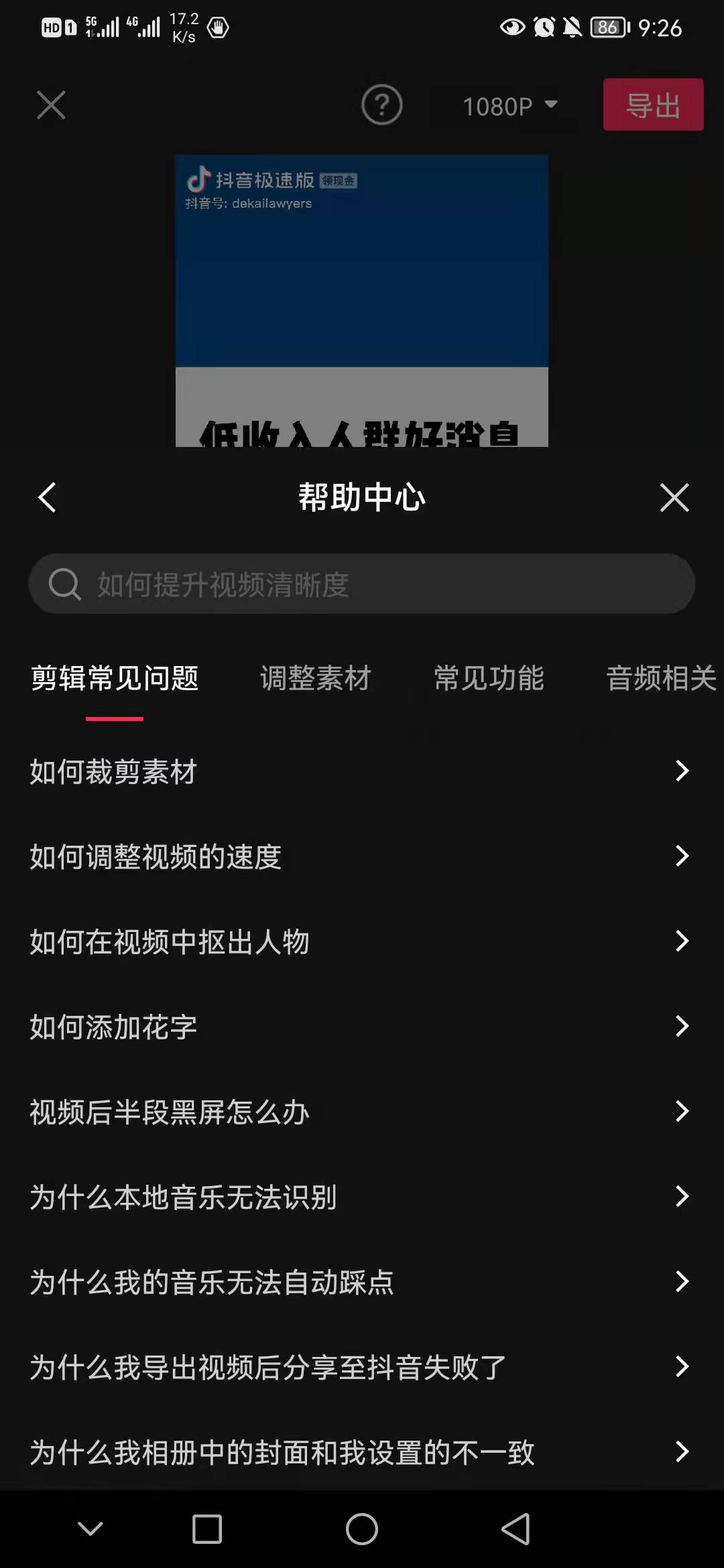The width and height of the screenshot is (724, 1568).
Task: Tap the search magnifier icon
Action: (64, 584)
